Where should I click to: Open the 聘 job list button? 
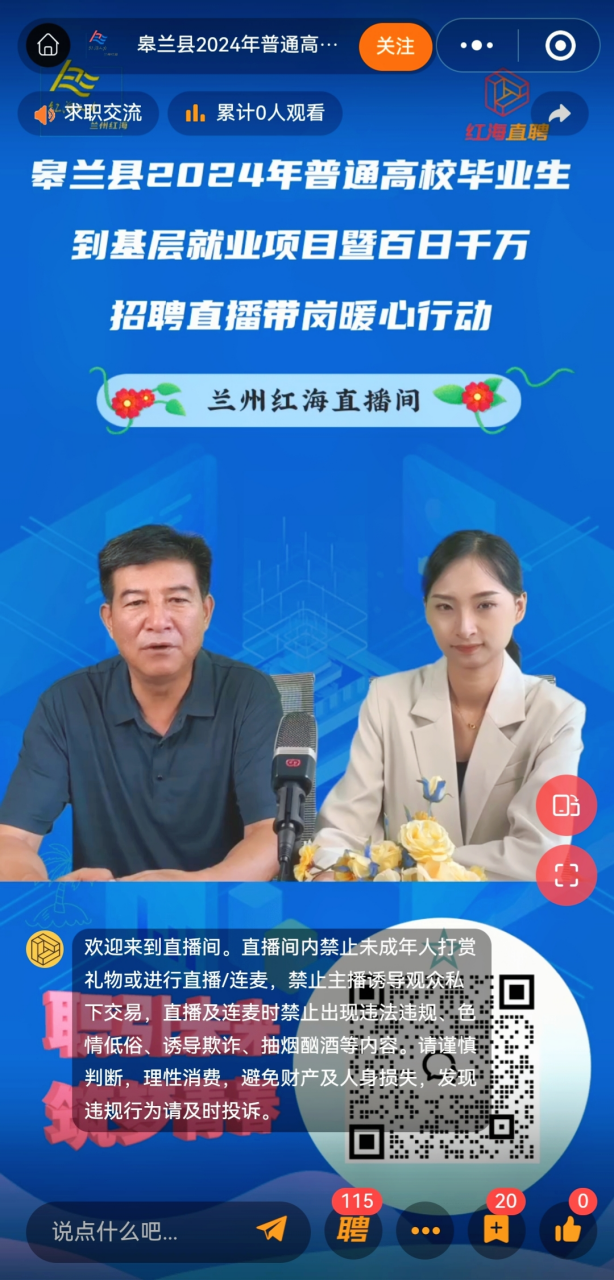tap(353, 1230)
